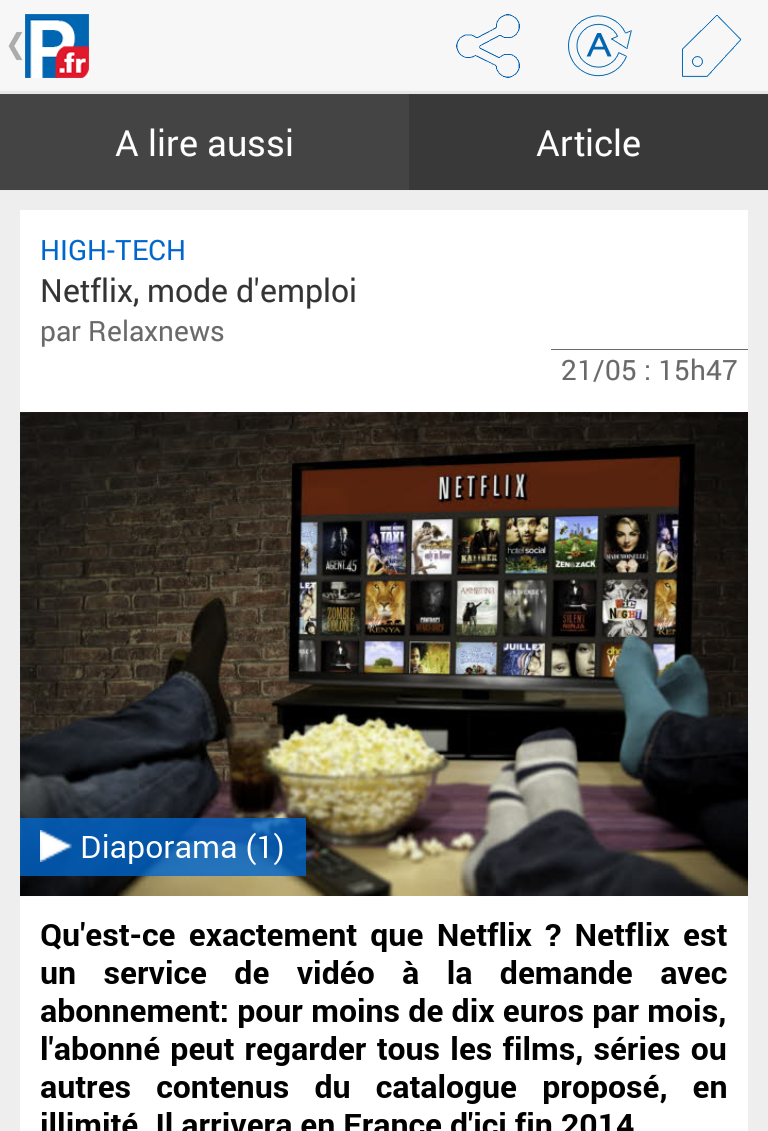Share this Netflix article
Screen dimensions: 768x1131
pos(488,46)
